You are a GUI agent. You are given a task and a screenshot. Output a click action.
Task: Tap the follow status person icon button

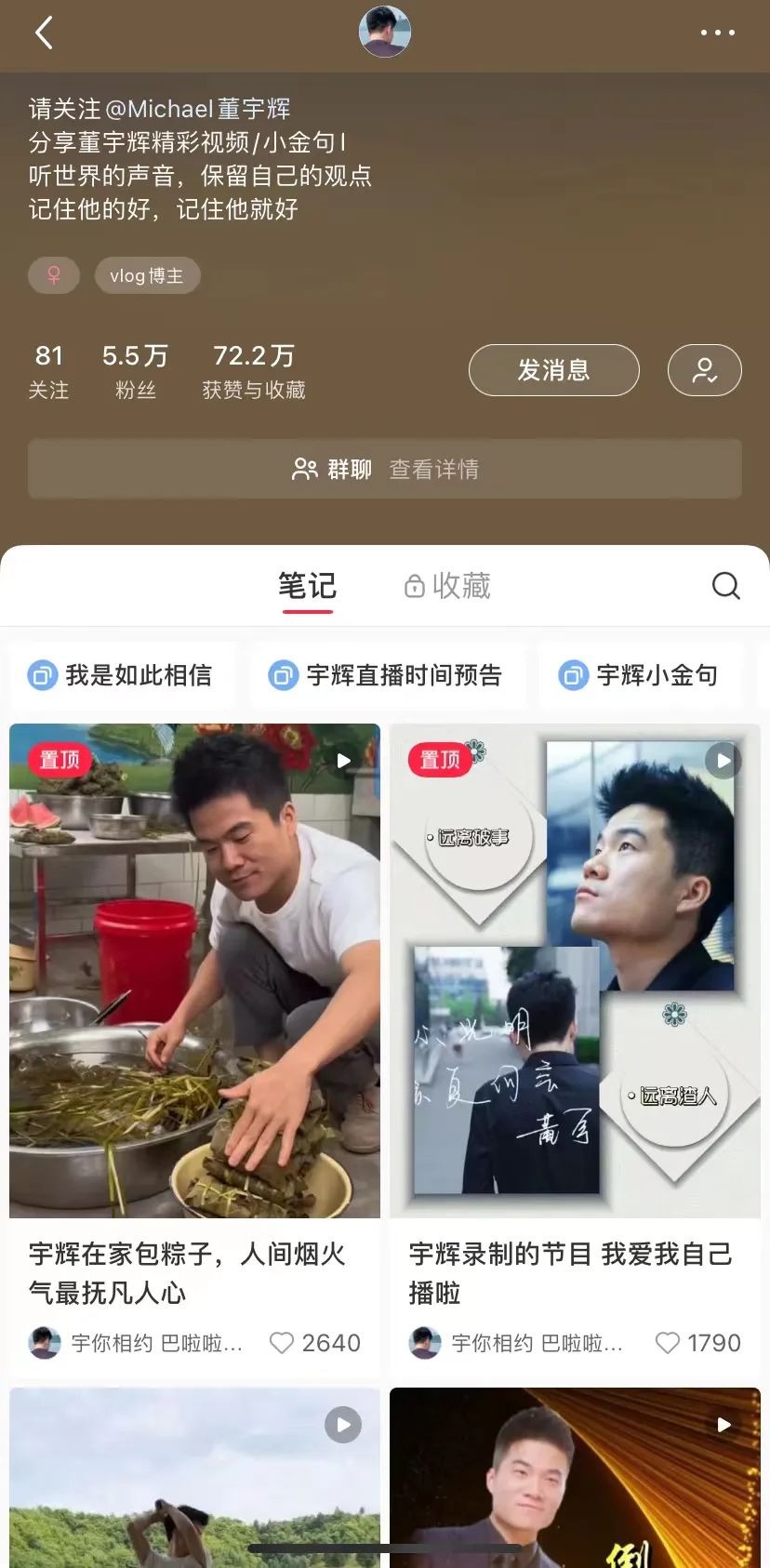(704, 370)
